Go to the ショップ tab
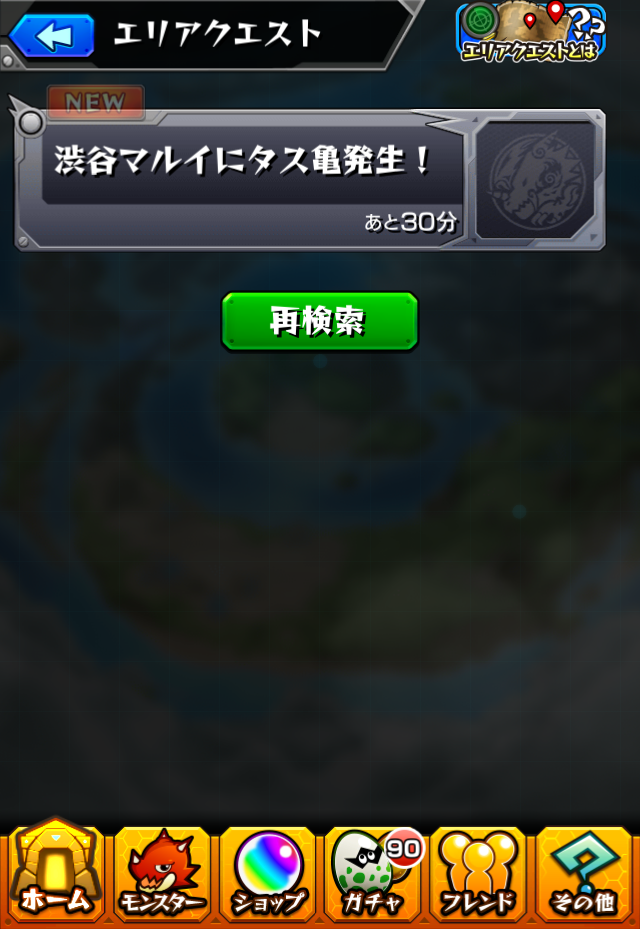Image resolution: width=640 pixels, height=929 pixels. [268, 874]
